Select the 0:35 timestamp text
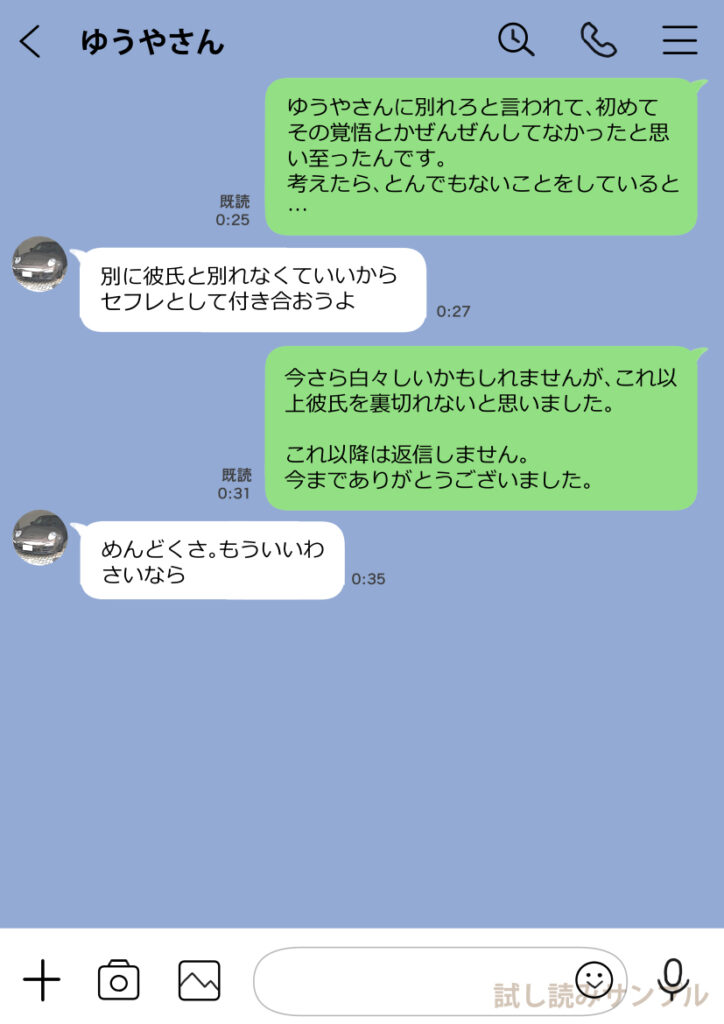Screen dimensions: 724x1024 coord(372,578)
